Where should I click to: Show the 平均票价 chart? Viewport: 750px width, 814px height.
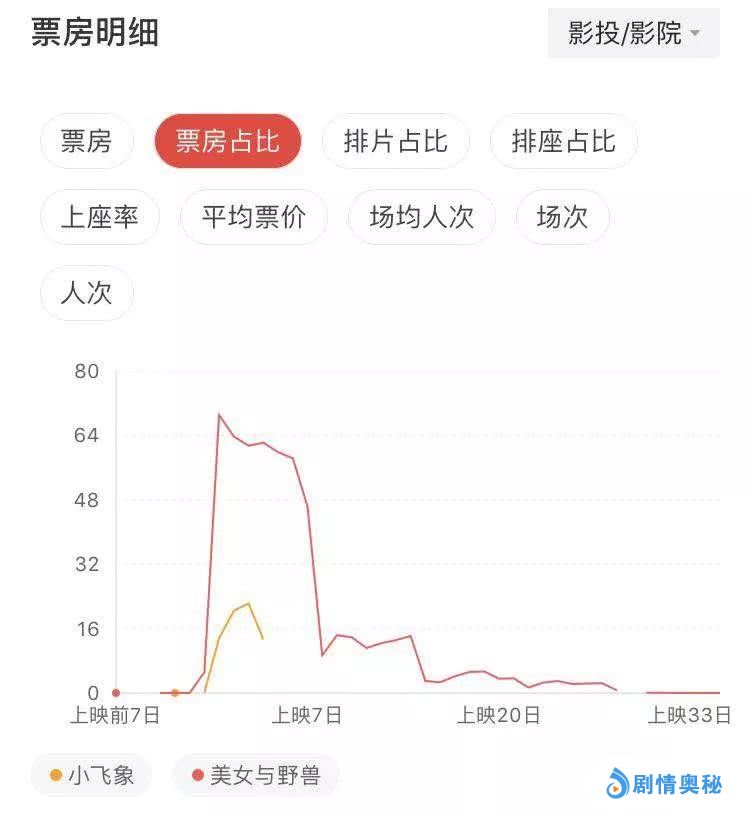(253, 217)
